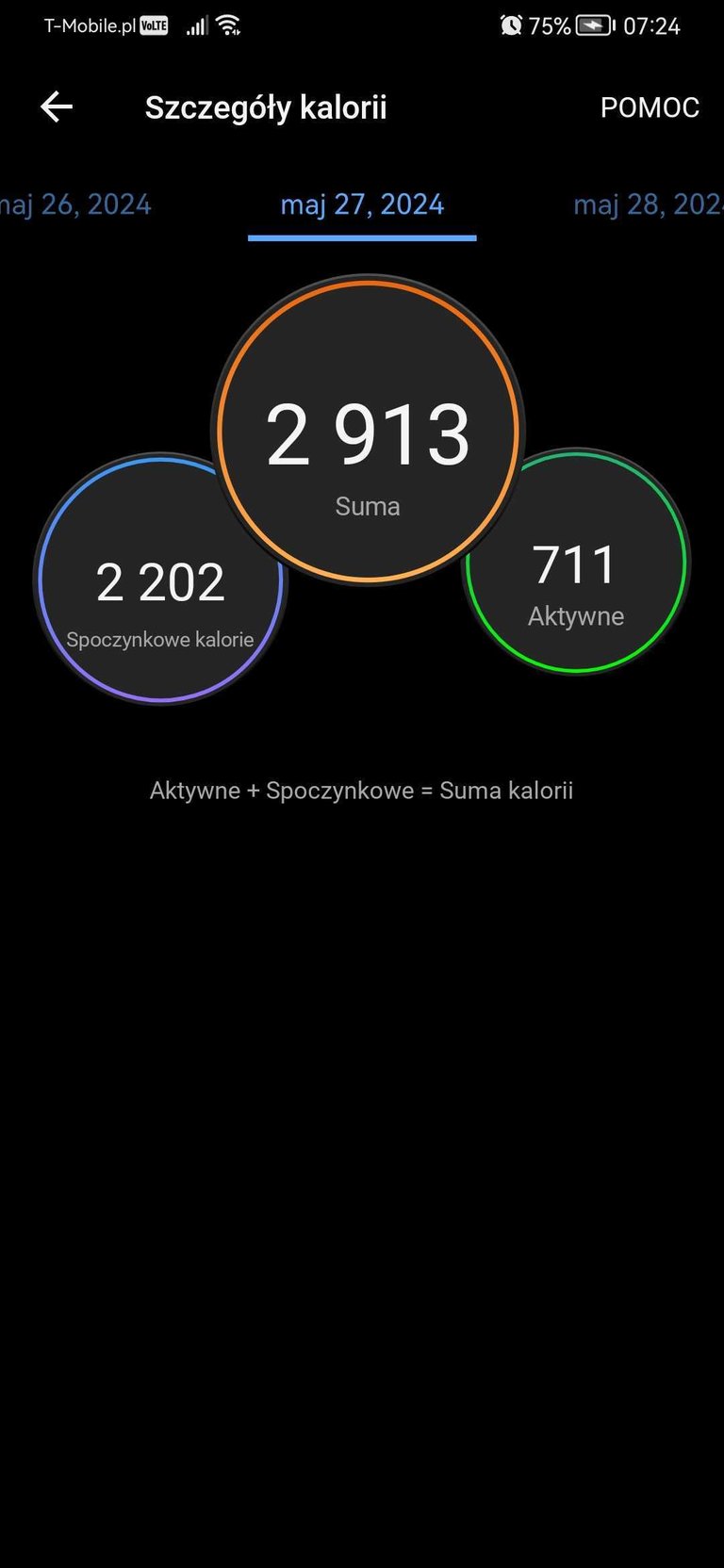Image resolution: width=724 pixels, height=1568 pixels.
Task: Open the POMOC help button
Action: [x=650, y=107]
